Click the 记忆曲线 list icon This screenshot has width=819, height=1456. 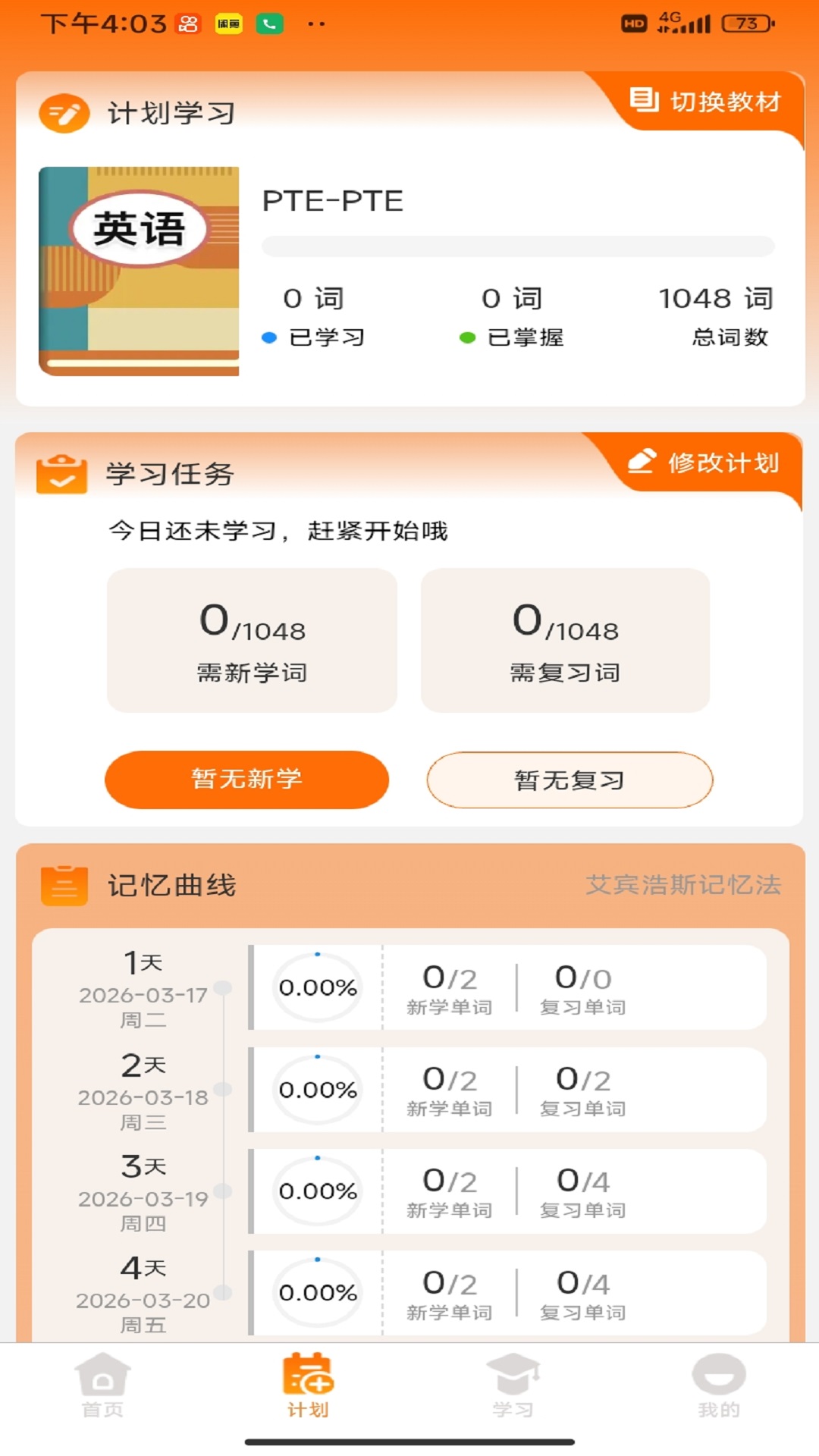[x=64, y=885]
